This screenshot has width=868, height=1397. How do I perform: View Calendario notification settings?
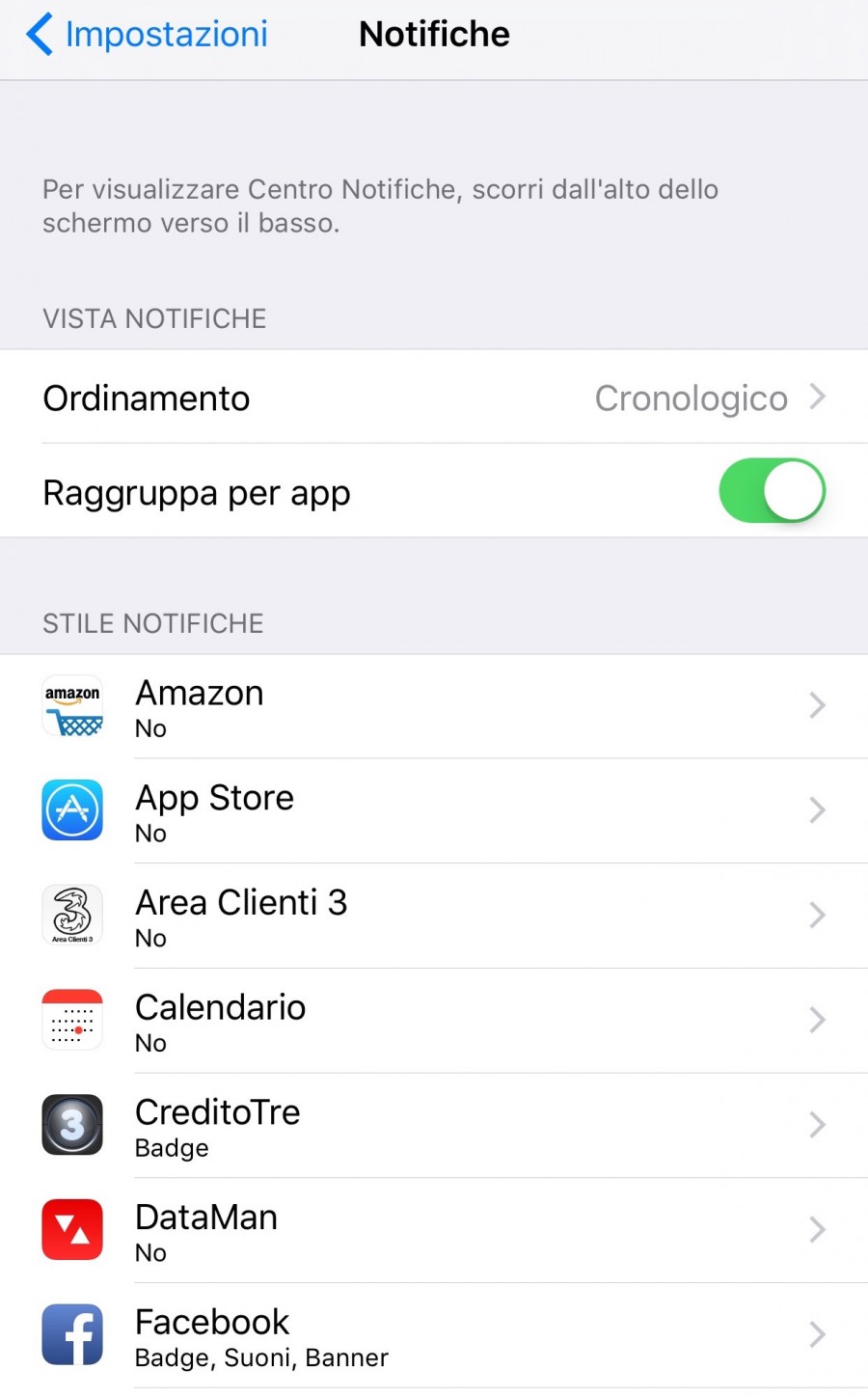[x=434, y=1021]
